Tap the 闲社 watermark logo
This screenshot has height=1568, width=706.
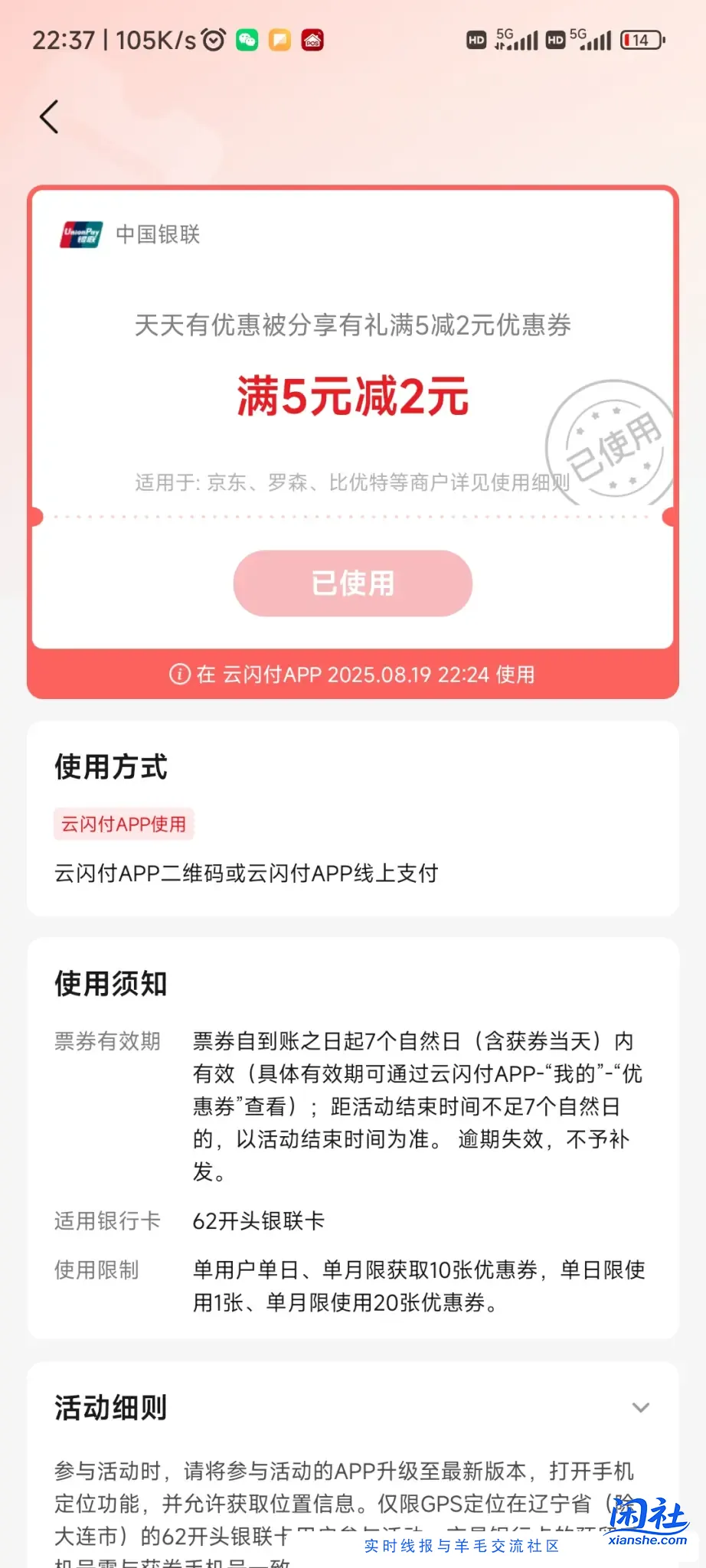(647, 1520)
